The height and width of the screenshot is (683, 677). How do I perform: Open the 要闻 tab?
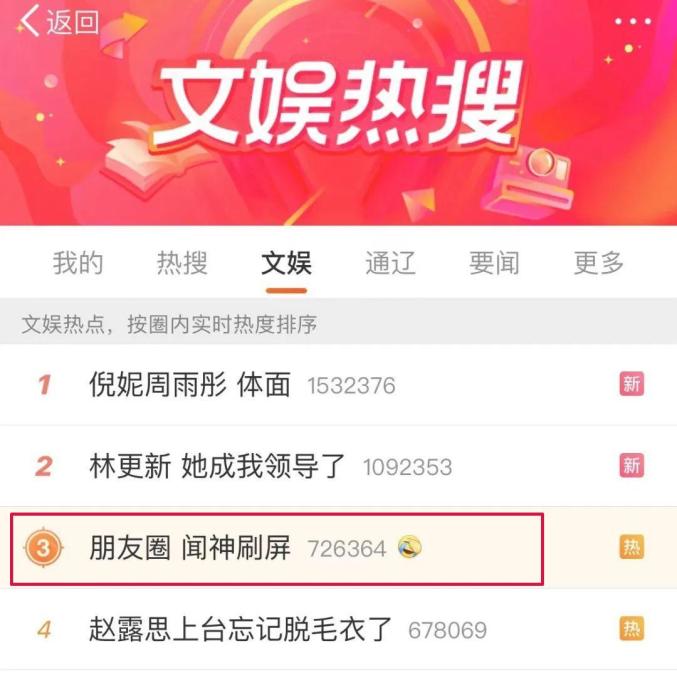(x=494, y=263)
